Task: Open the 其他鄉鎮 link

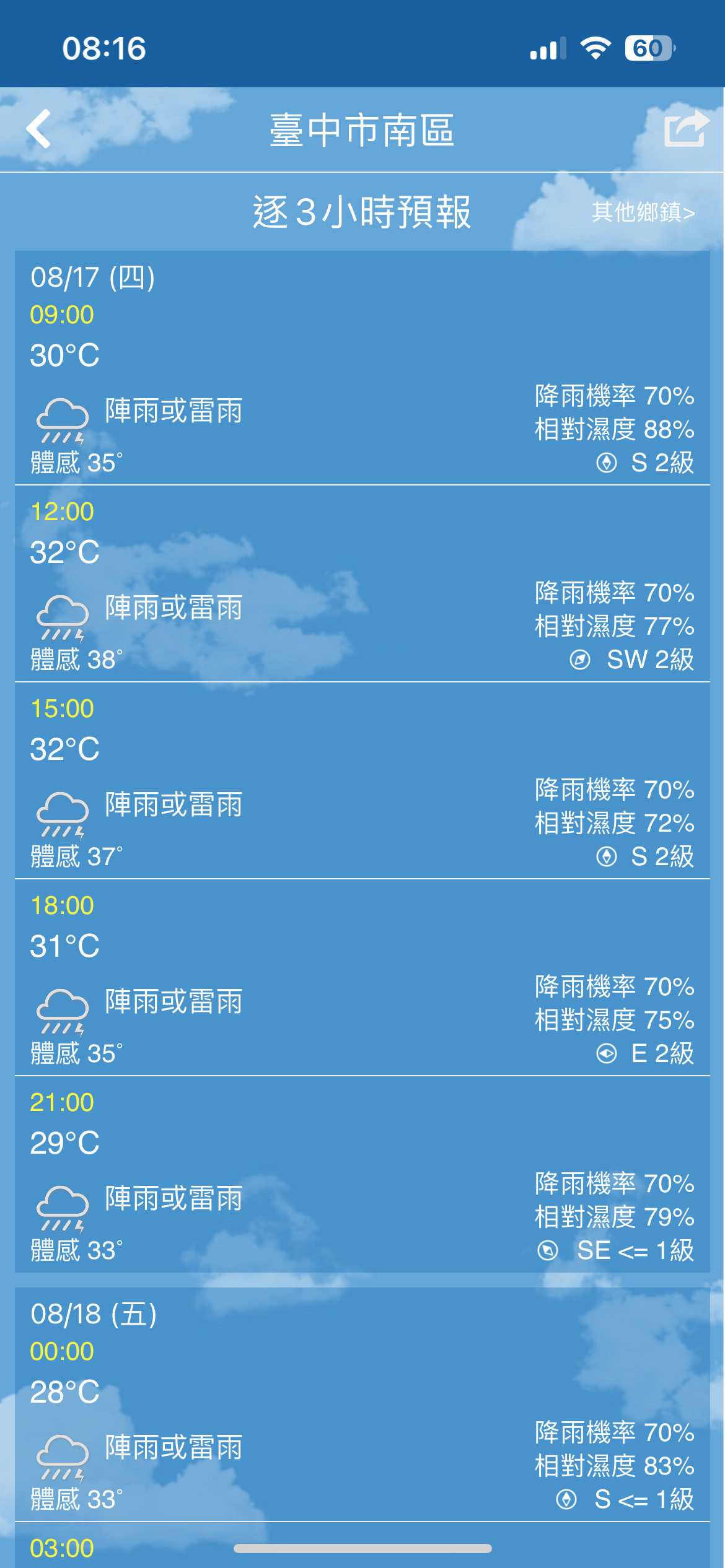Action: coord(643,212)
